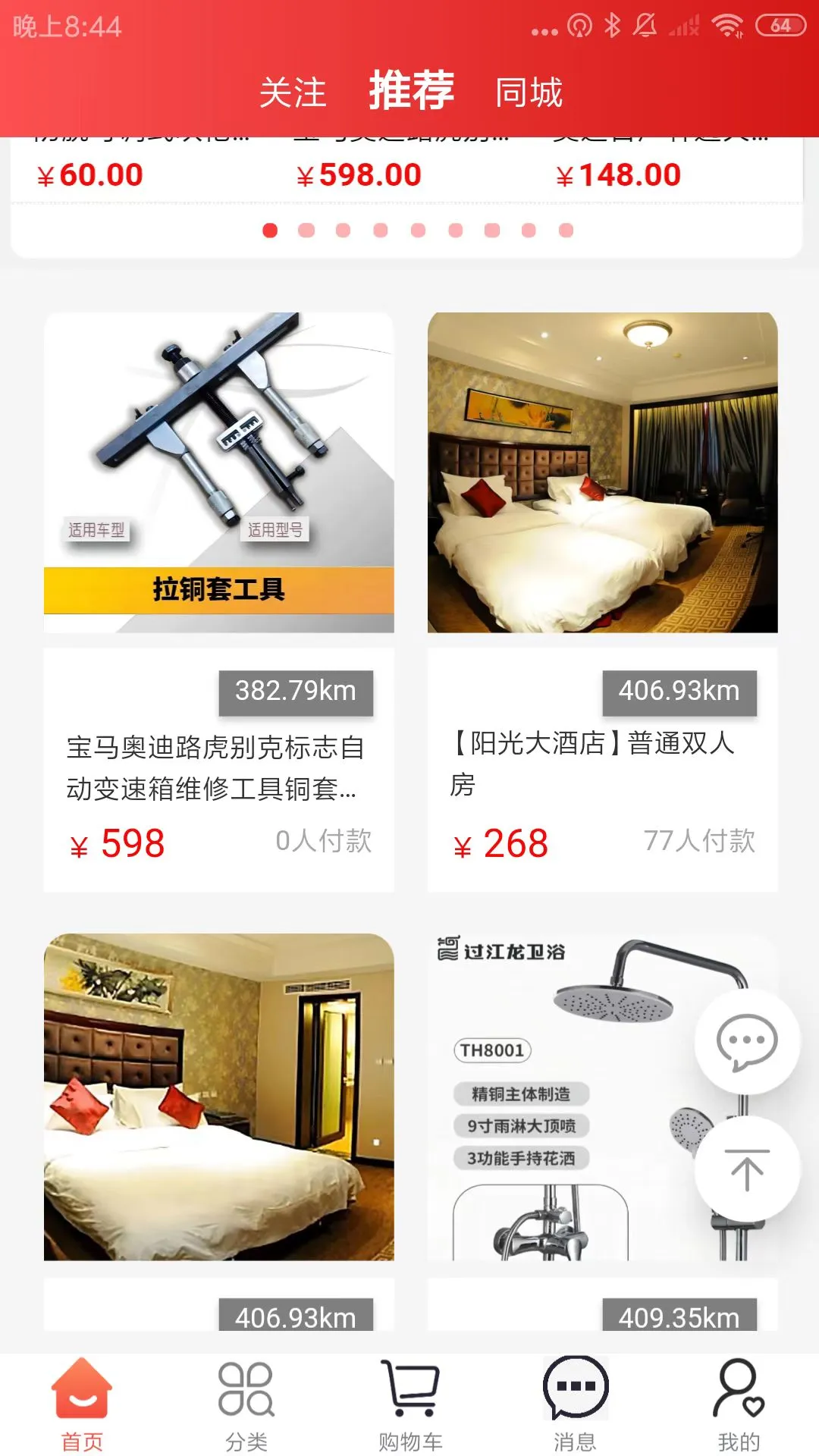This screenshot has height=1456, width=819.
Task: Switch to the 同城 tab
Action: click(529, 93)
